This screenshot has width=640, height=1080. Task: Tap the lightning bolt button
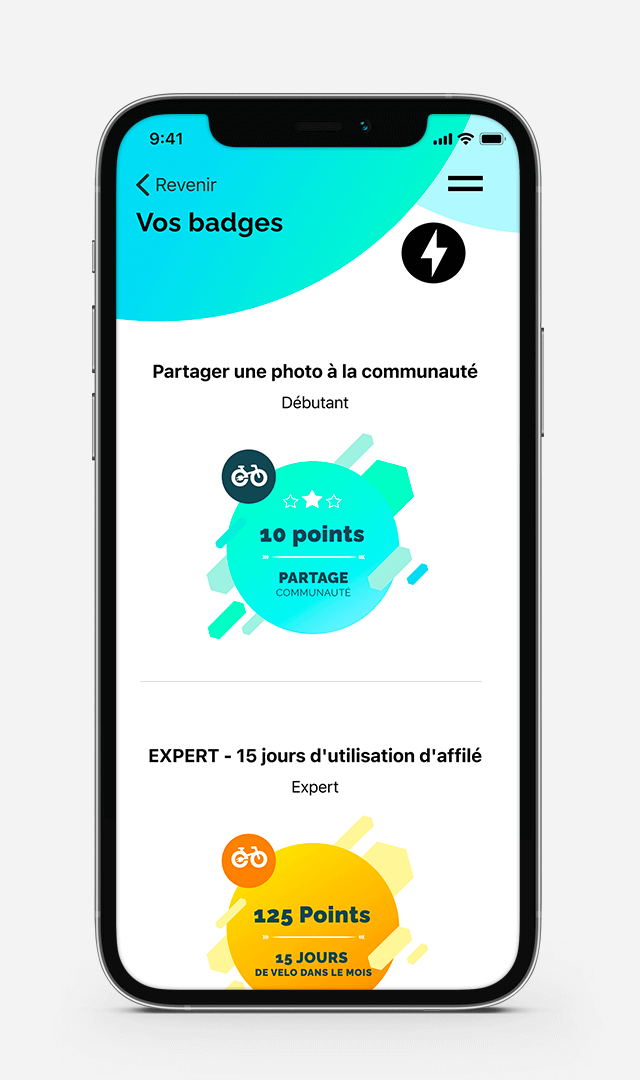tap(434, 253)
